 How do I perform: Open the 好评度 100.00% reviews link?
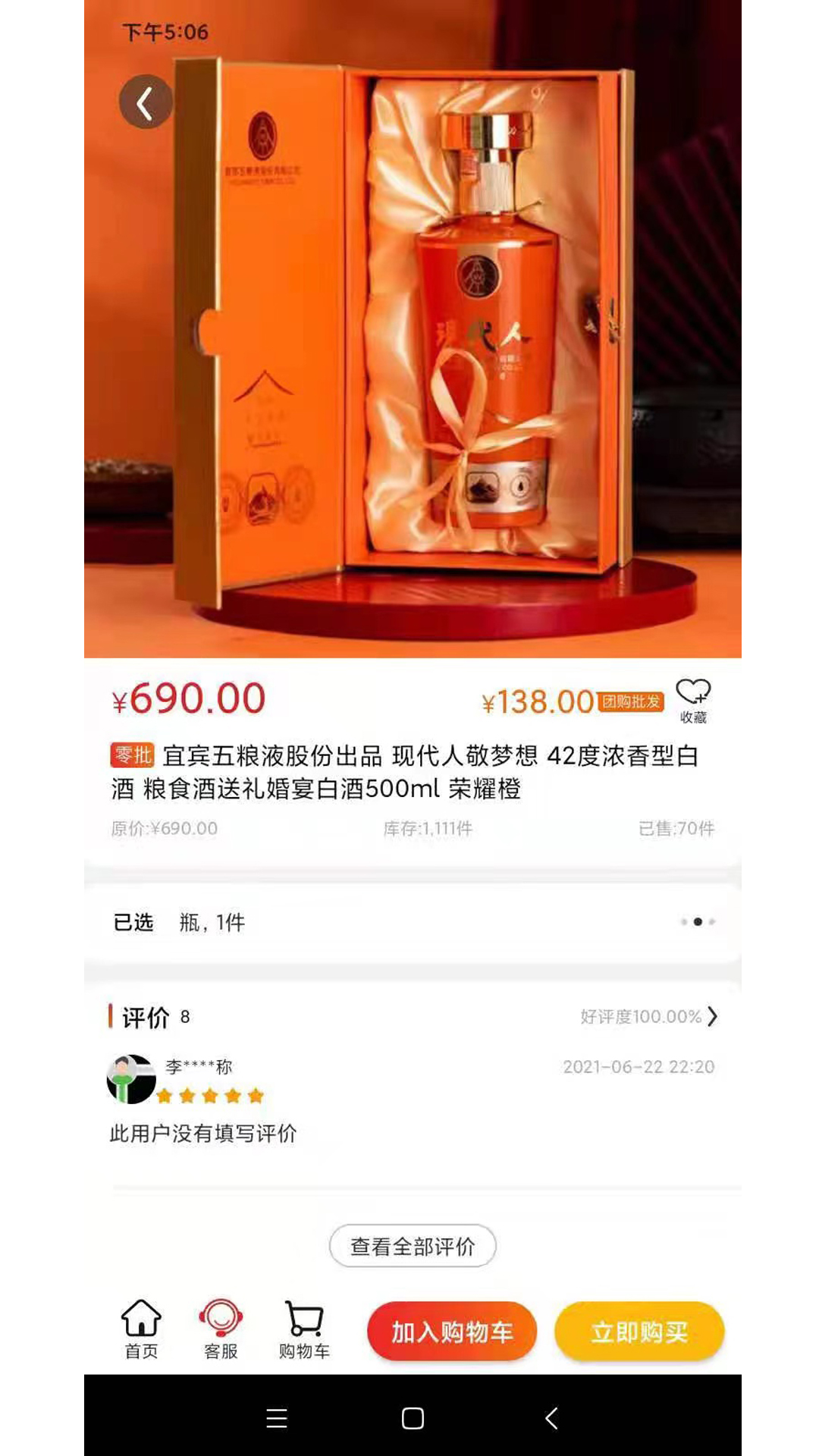(648, 1016)
